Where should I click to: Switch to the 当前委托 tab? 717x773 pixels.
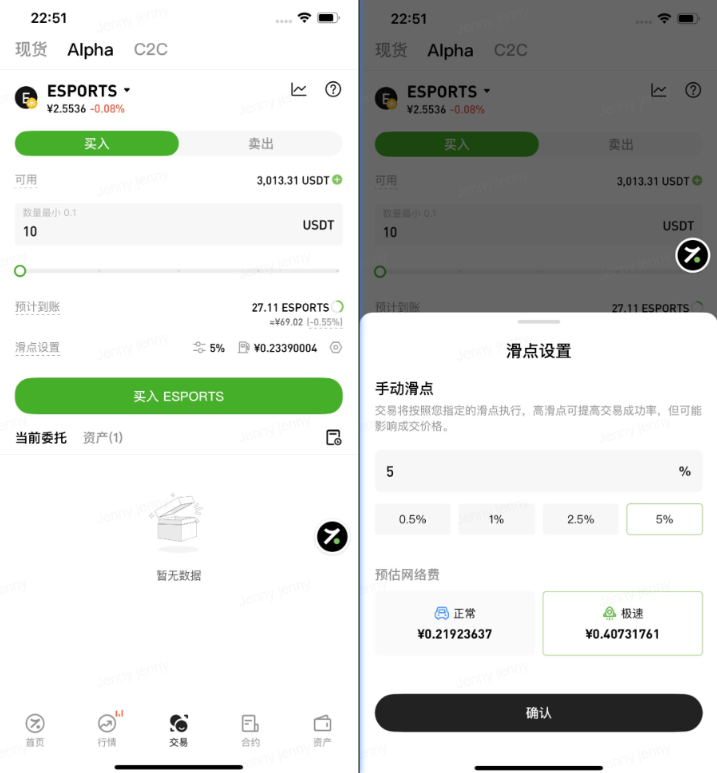click(41, 437)
